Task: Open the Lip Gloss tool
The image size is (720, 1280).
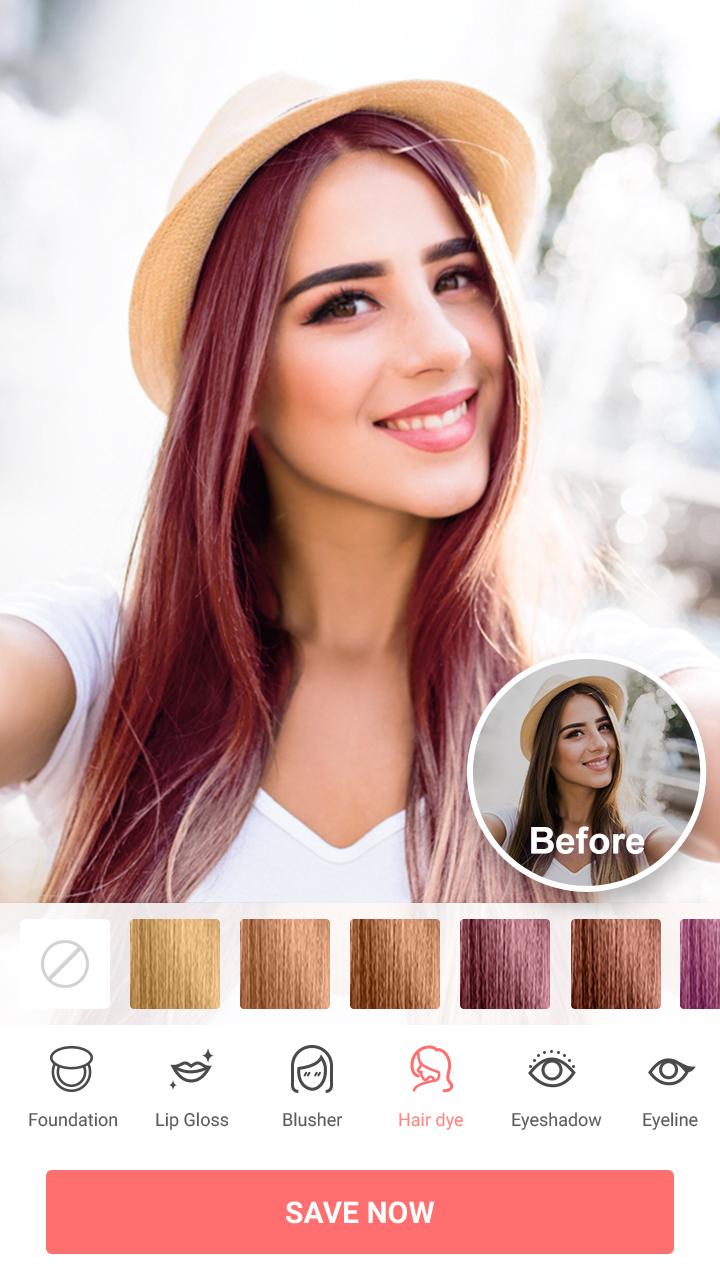Action: click(x=192, y=1085)
